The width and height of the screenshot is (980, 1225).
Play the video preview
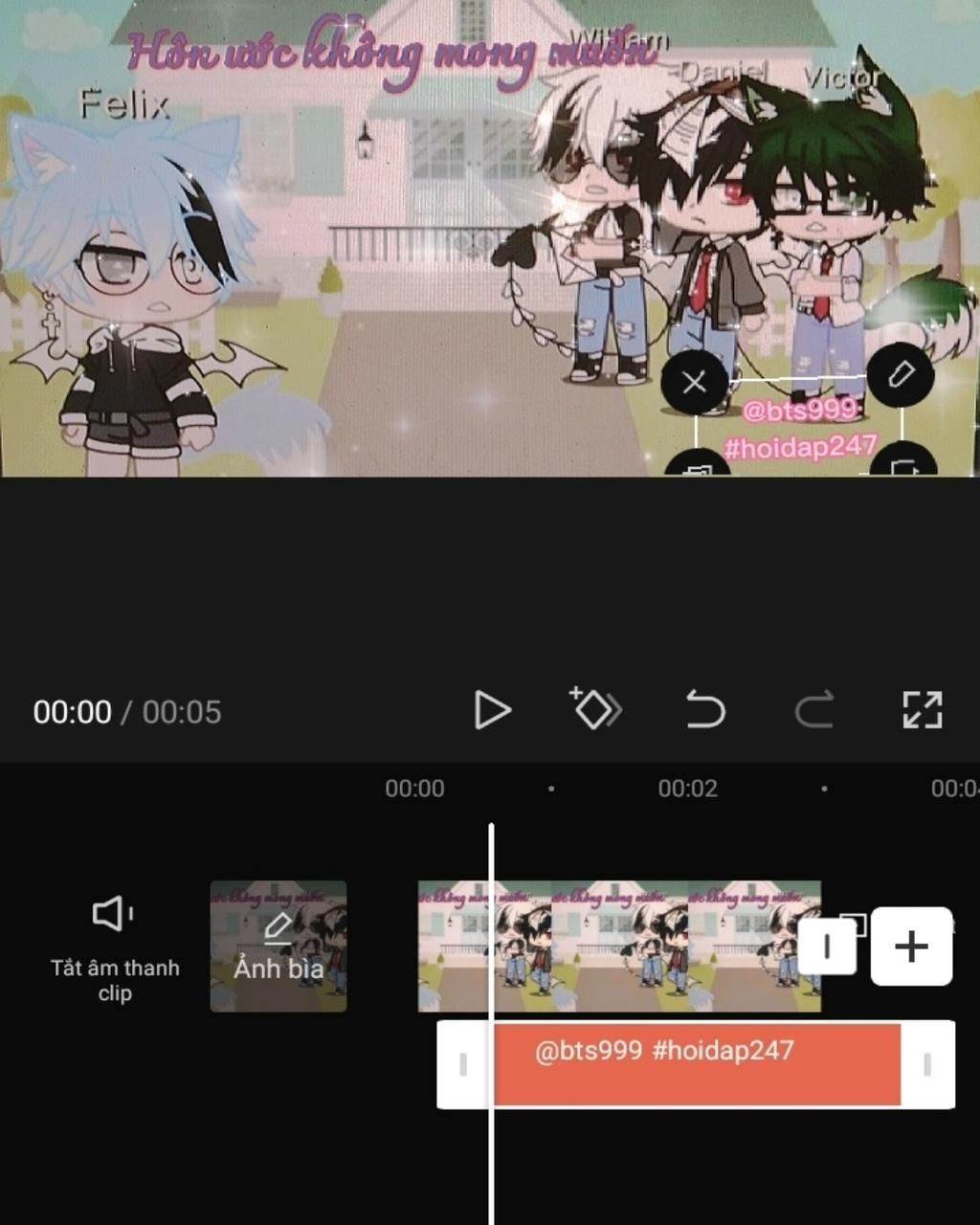pos(492,710)
